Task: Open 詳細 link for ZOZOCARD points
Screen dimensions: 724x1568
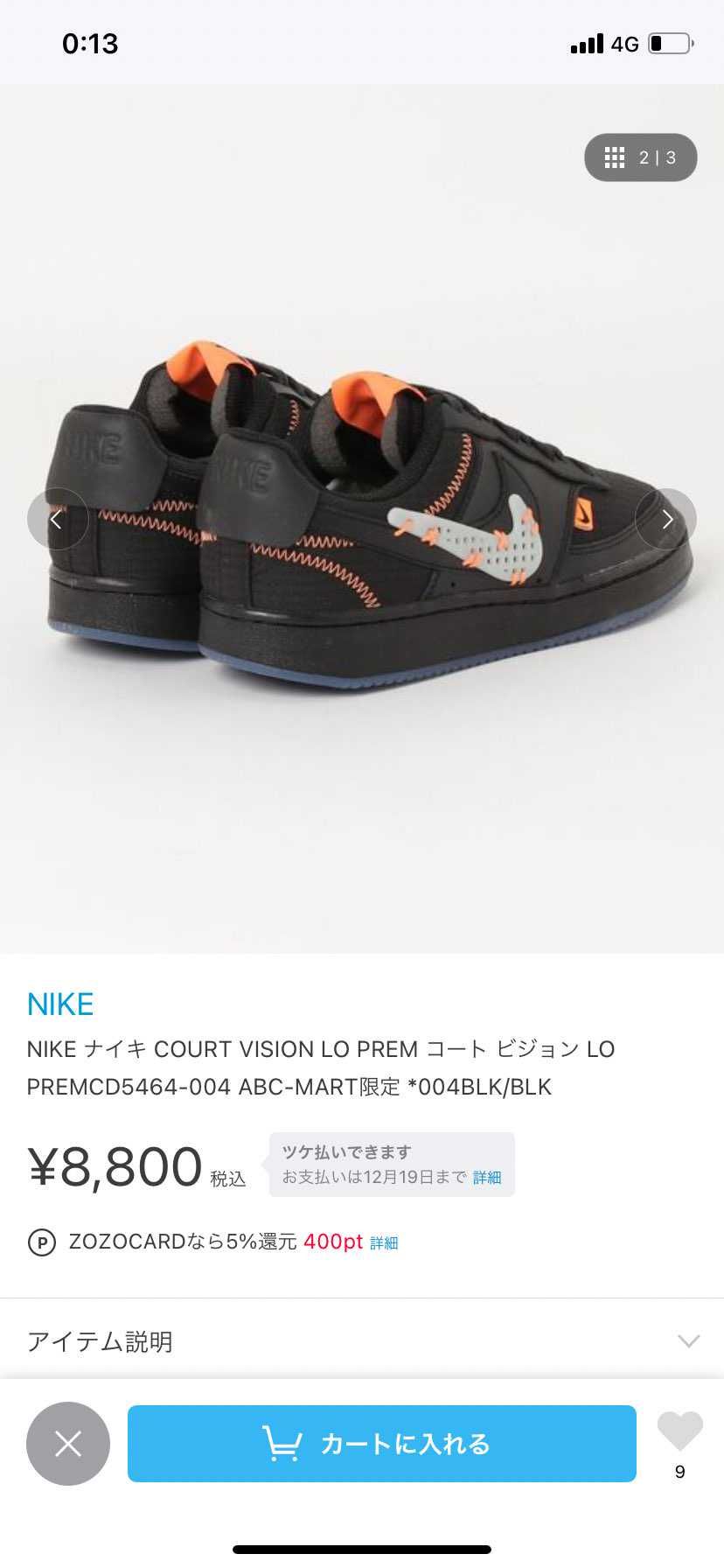Action: (384, 1242)
